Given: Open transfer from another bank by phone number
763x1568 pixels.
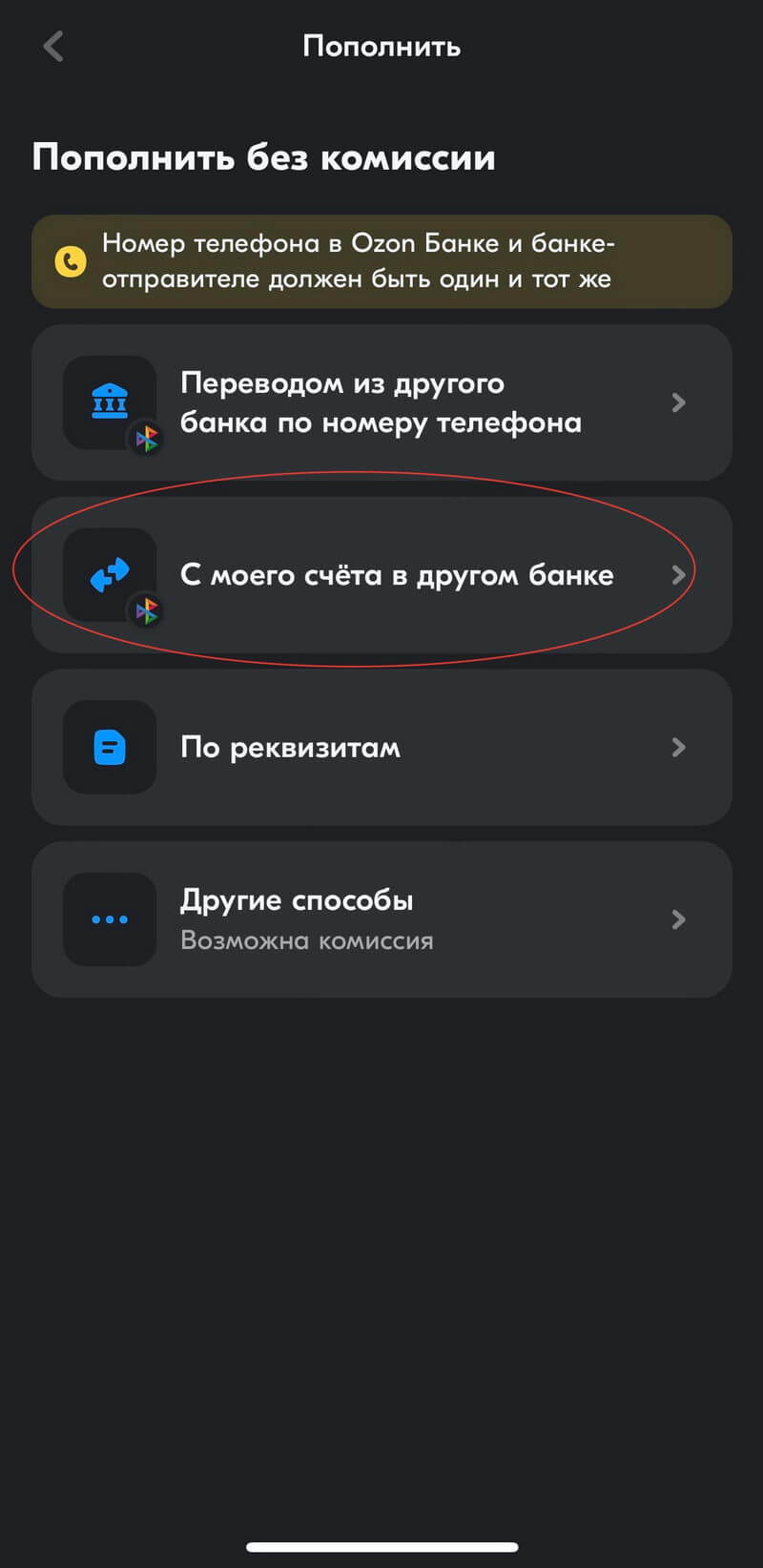Looking at the screenshot, I should (381, 402).
